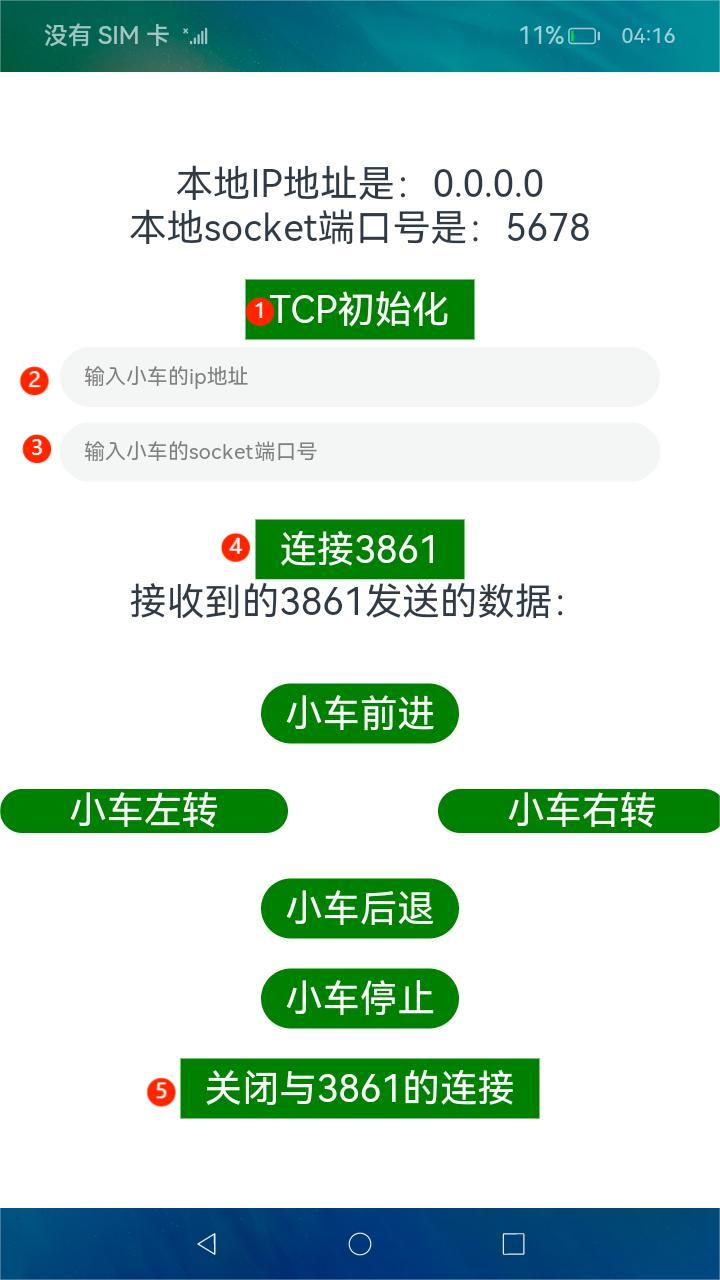Go back using the system back button

pos(207,1243)
